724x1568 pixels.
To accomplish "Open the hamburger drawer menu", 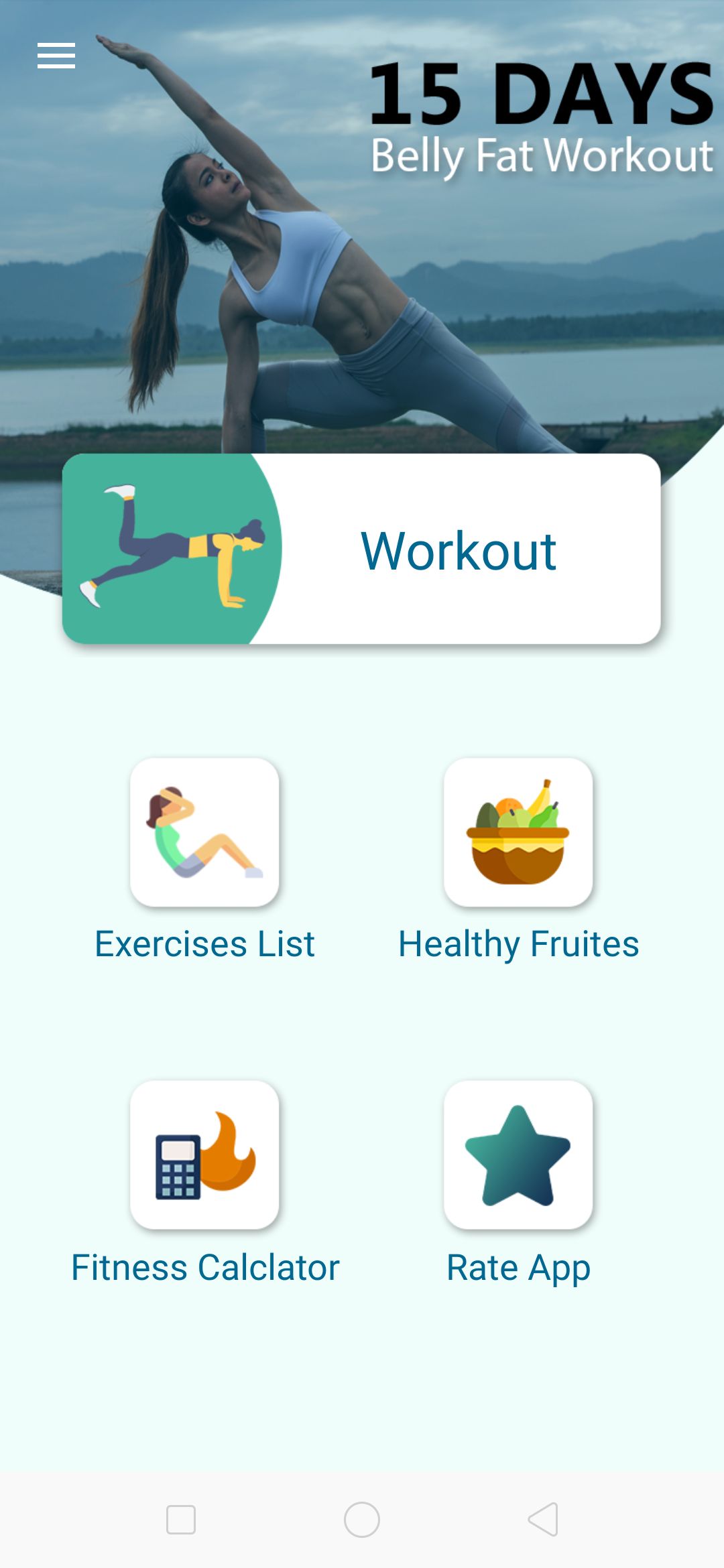I will (x=56, y=56).
